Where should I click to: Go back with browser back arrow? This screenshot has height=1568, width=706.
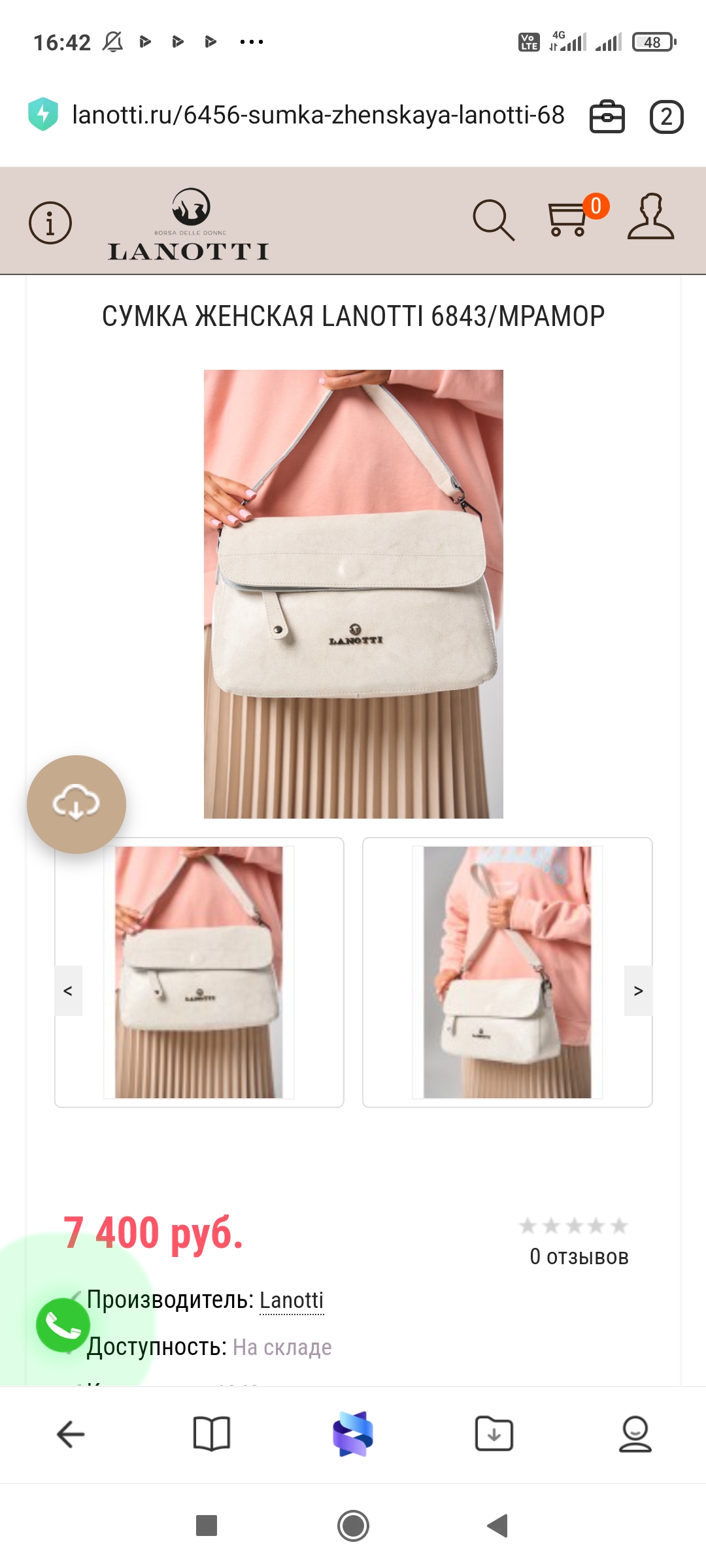pos(71,1435)
